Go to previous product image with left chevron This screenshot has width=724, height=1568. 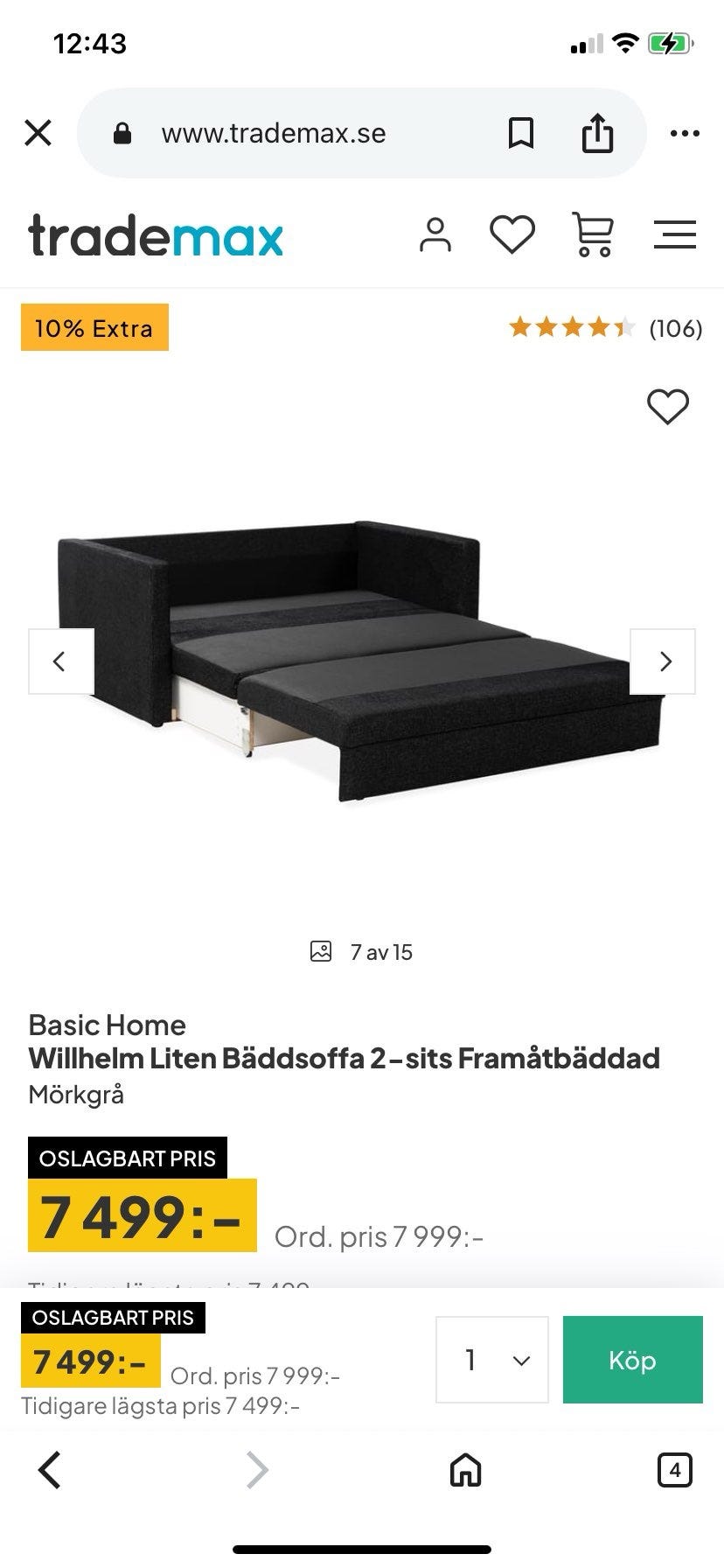tap(60, 661)
